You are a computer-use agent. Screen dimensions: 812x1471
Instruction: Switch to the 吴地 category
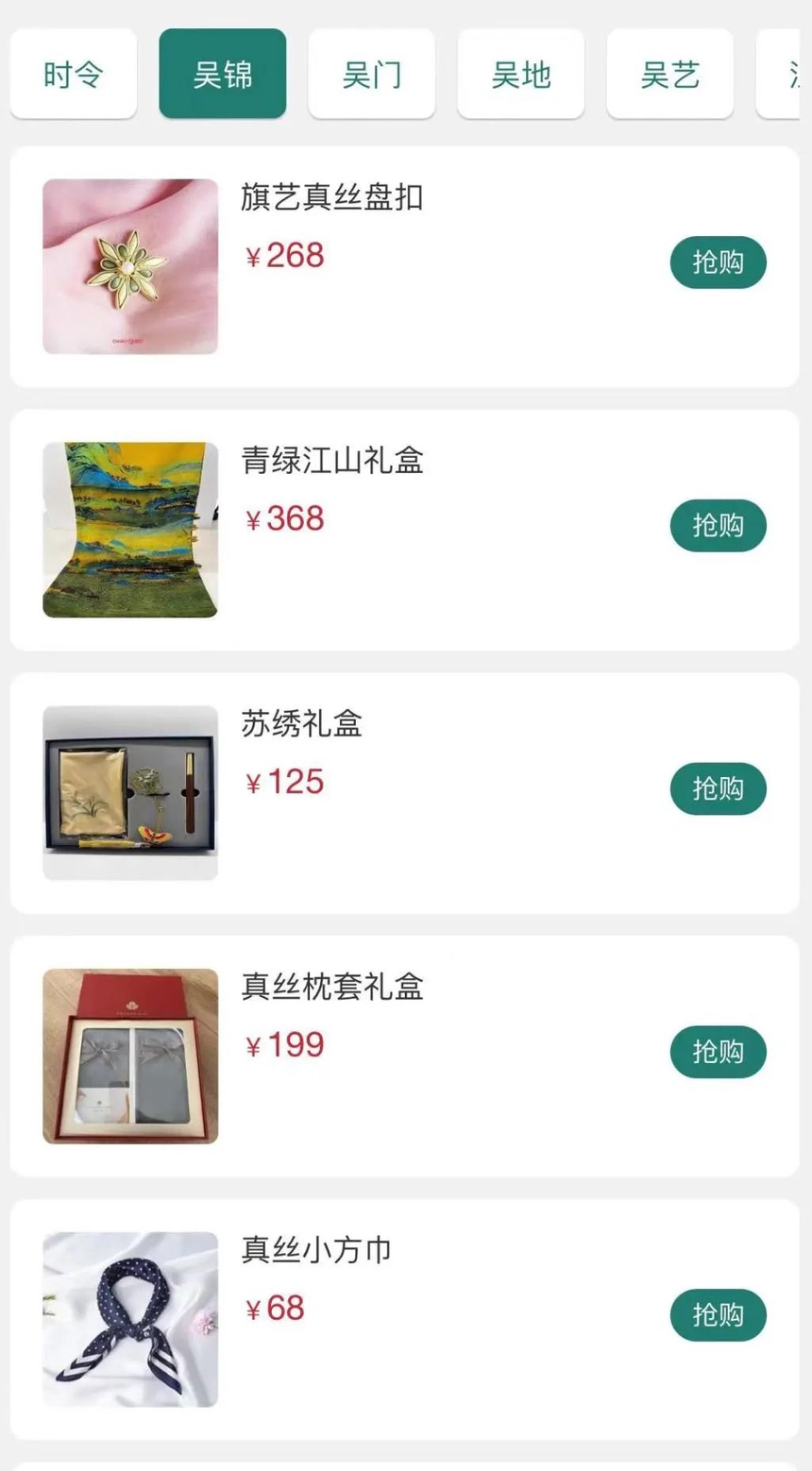520,74
